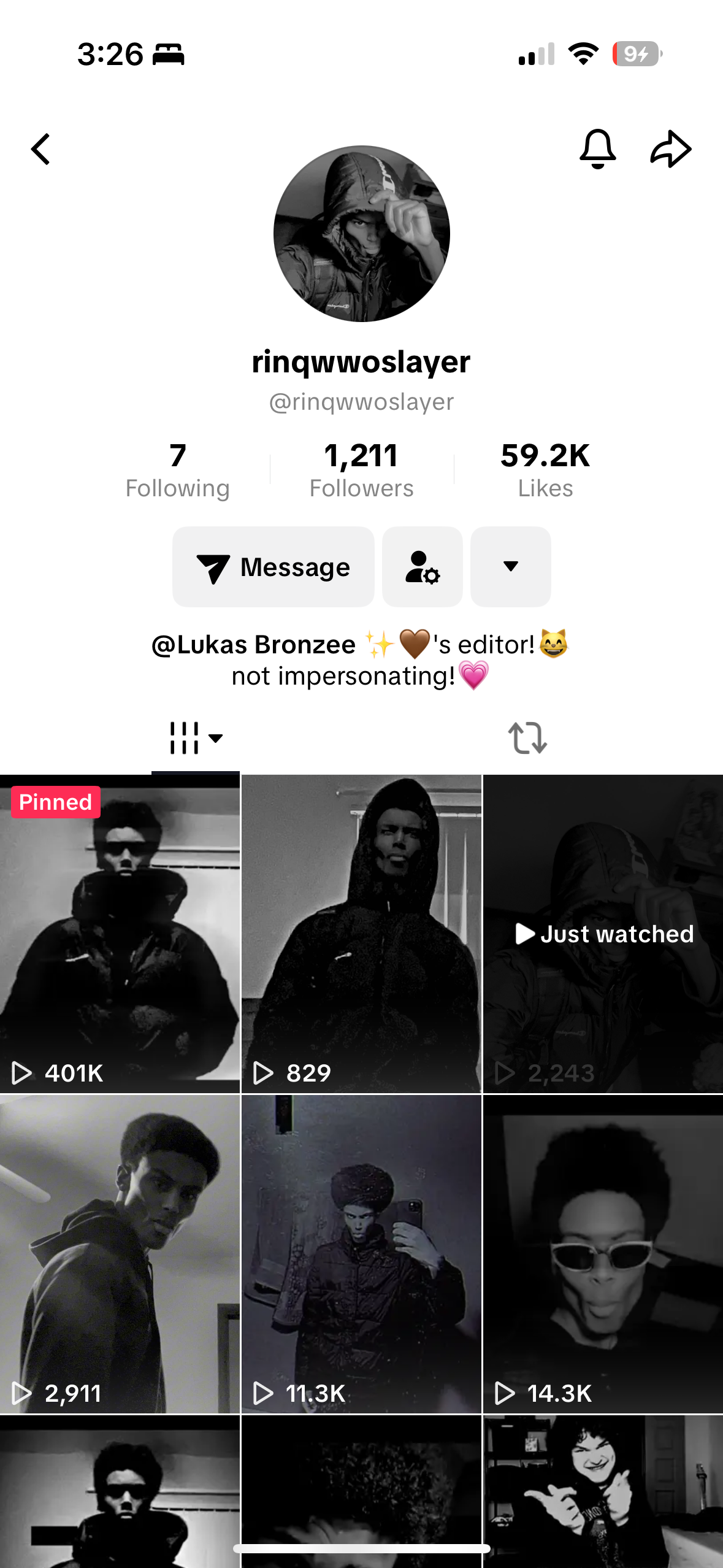Viewport: 723px width, 1568px height.
Task: Share this profile with the arrow icon
Action: 670,149
